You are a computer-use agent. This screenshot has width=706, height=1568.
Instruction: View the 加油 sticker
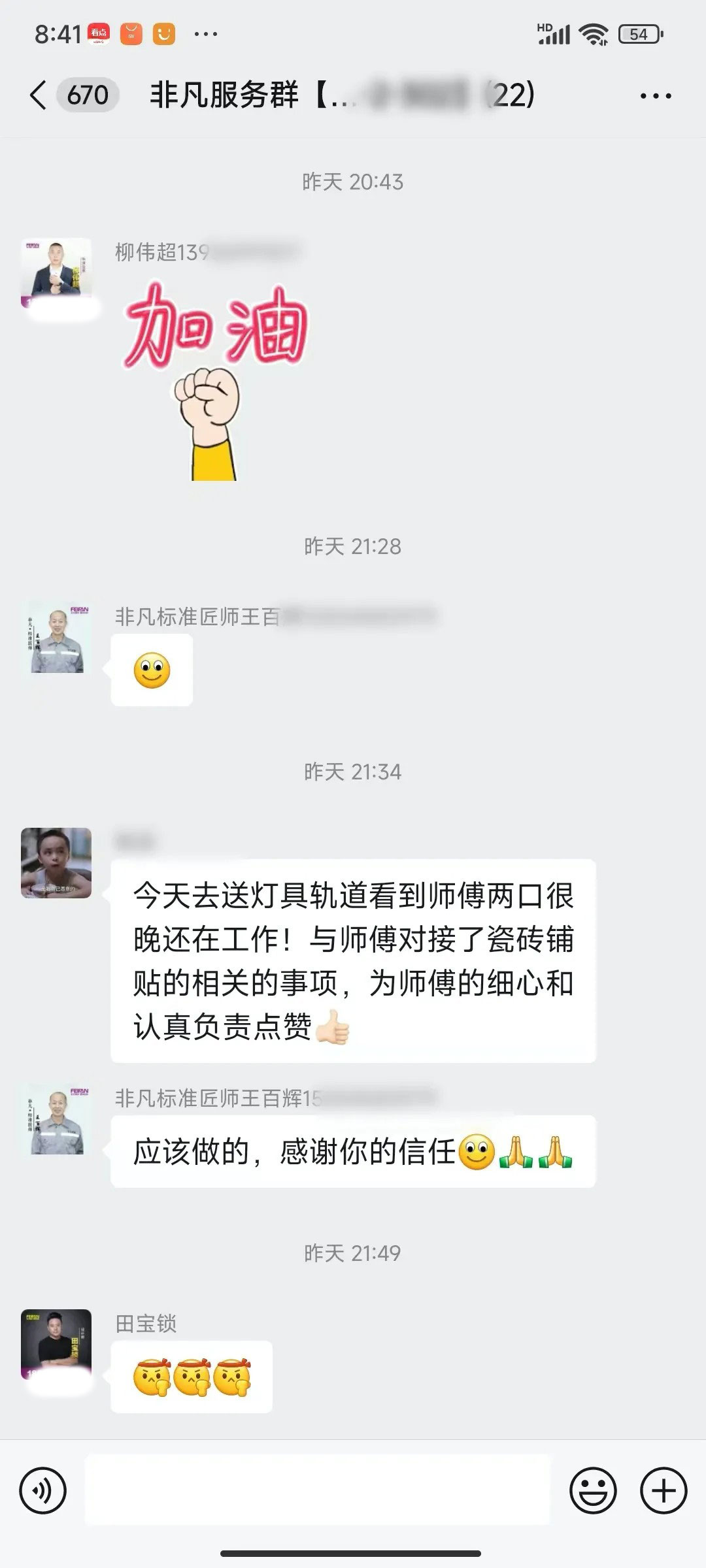click(214, 379)
